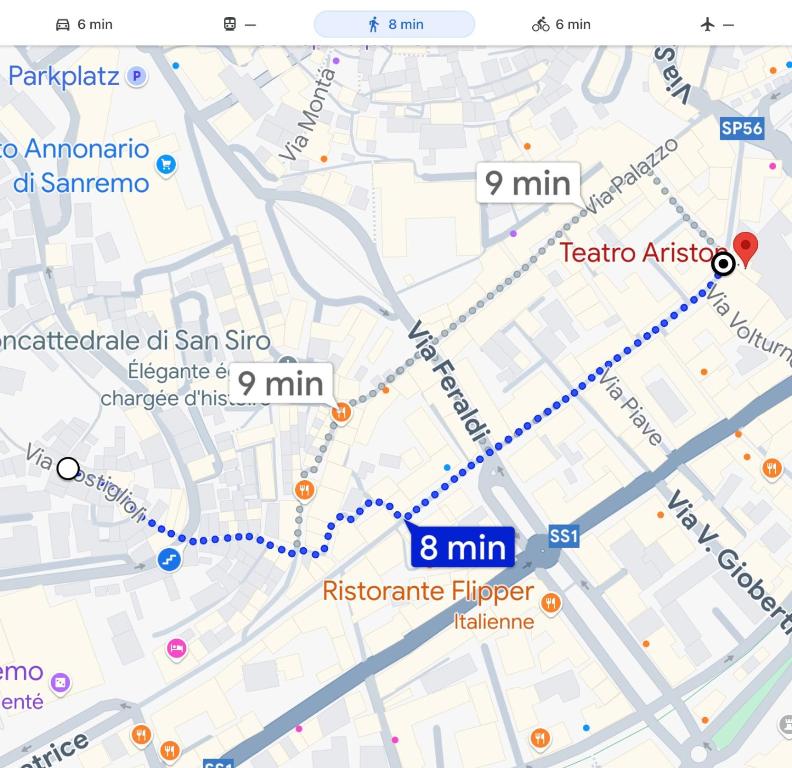Open the pink hotel marker
The width and height of the screenshot is (792, 768).
pyautogui.click(x=177, y=648)
